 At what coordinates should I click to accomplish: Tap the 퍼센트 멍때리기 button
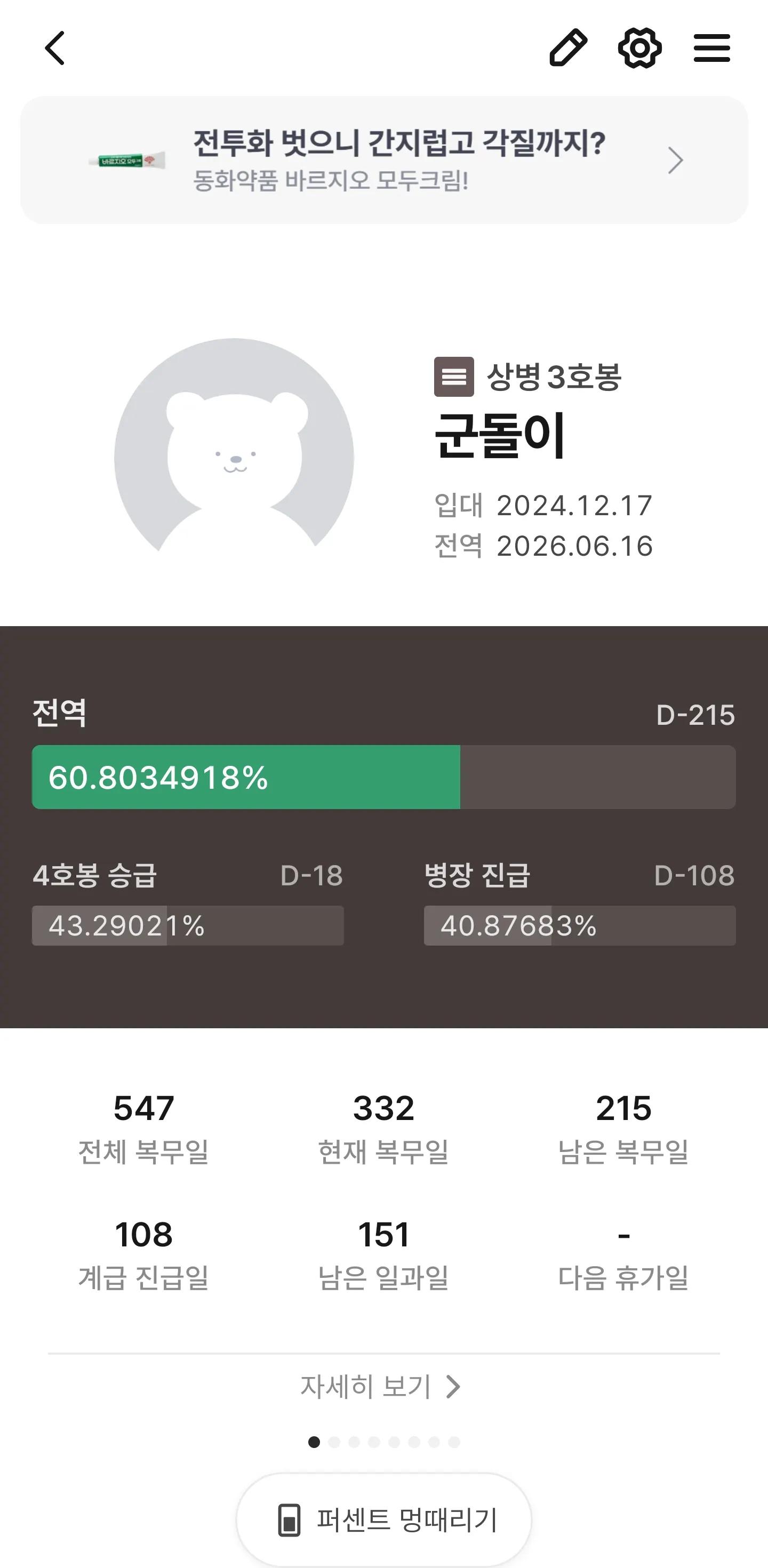click(x=384, y=1519)
